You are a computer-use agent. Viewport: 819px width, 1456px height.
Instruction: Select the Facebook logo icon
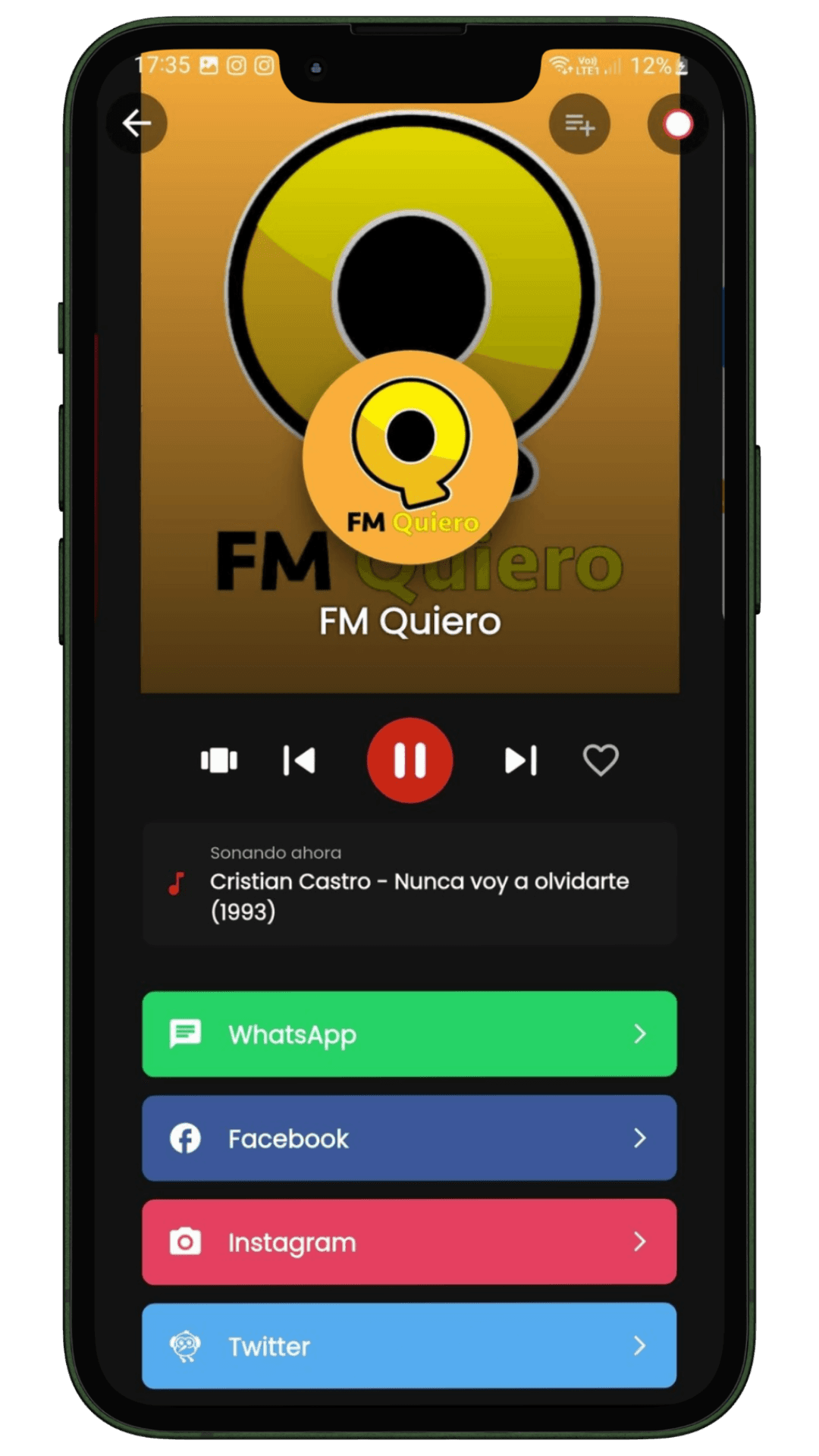pyautogui.click(x=186, y=1137)
